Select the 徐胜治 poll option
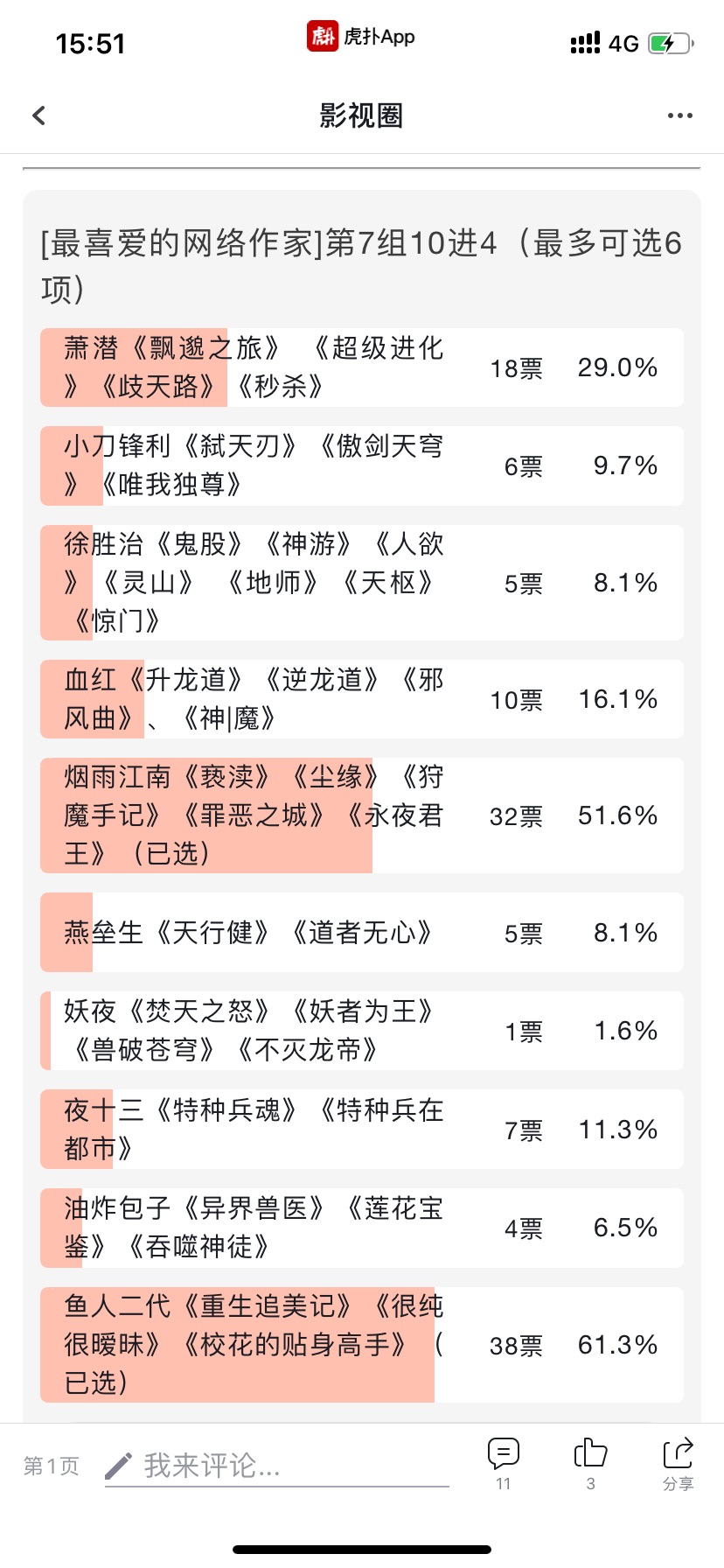The width and height of the screenshot is (724, 1568). [x=362, y=583]
